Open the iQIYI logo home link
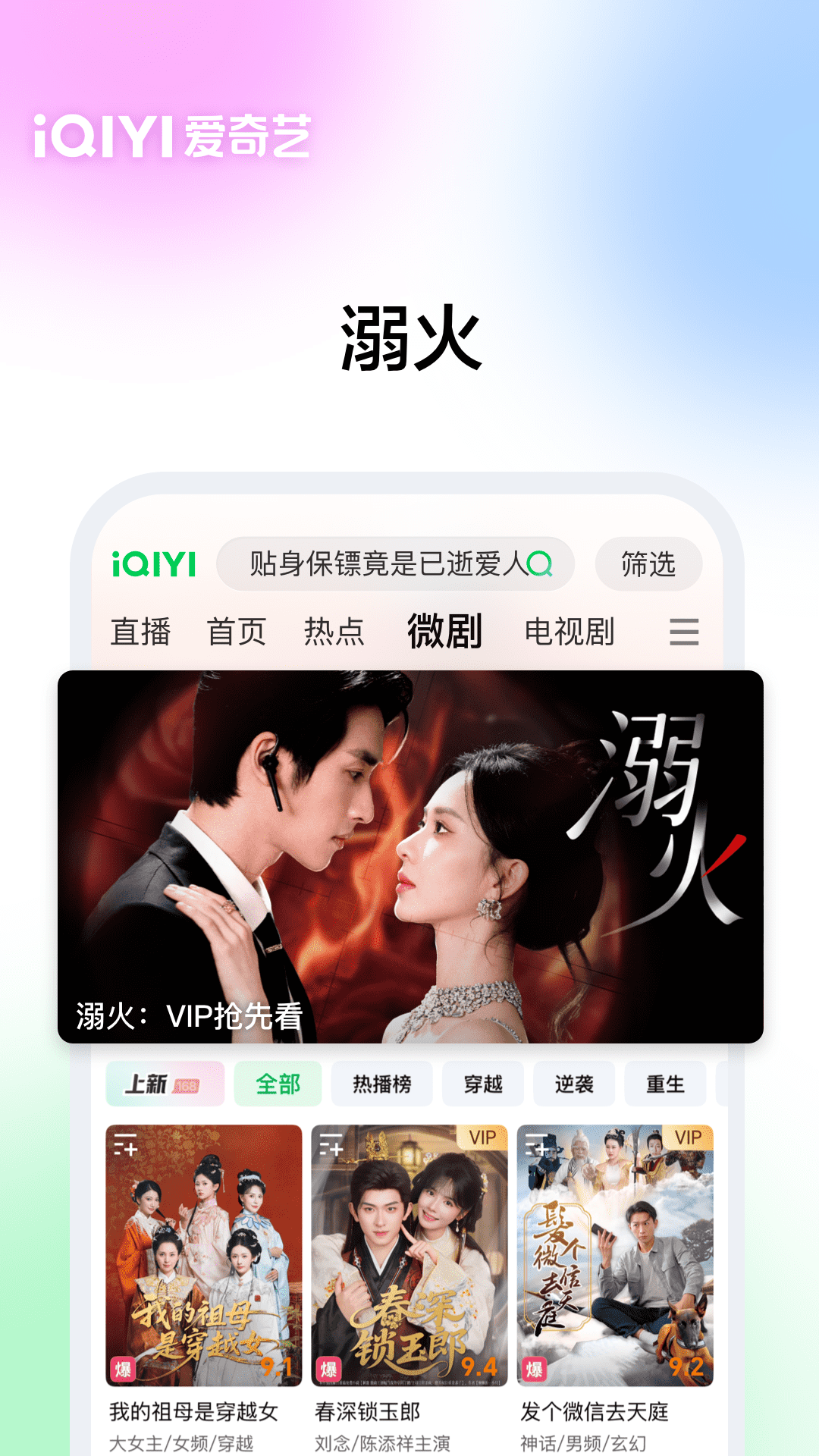 (x=155, y=563)
